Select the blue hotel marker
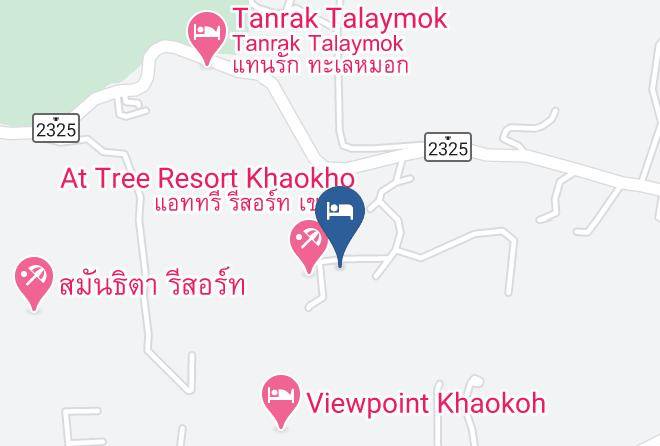 click(x=340, y=225)
